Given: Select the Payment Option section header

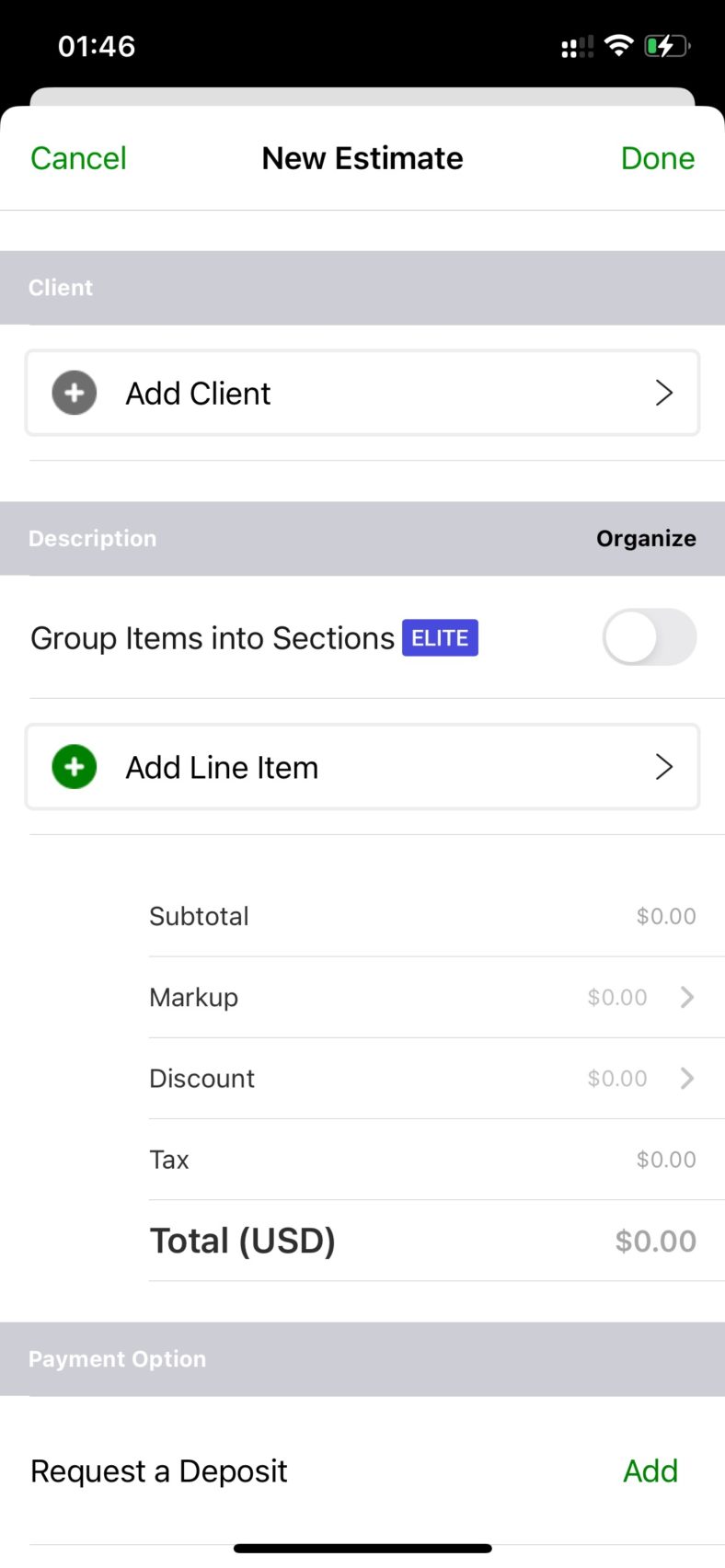Looking at the screenshot, I should [x=117, y=1358].
